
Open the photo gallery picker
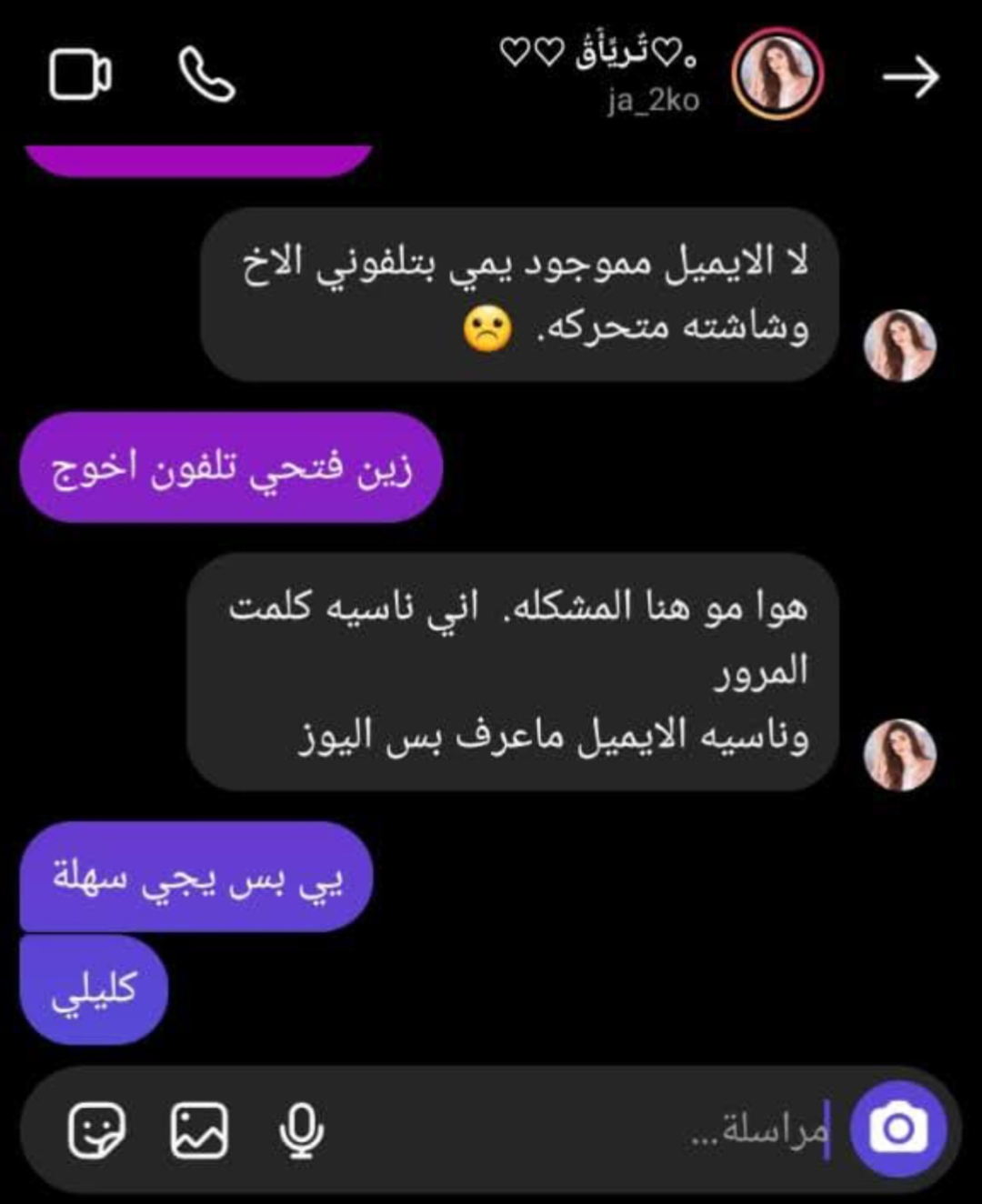[x=199, y=1130]
